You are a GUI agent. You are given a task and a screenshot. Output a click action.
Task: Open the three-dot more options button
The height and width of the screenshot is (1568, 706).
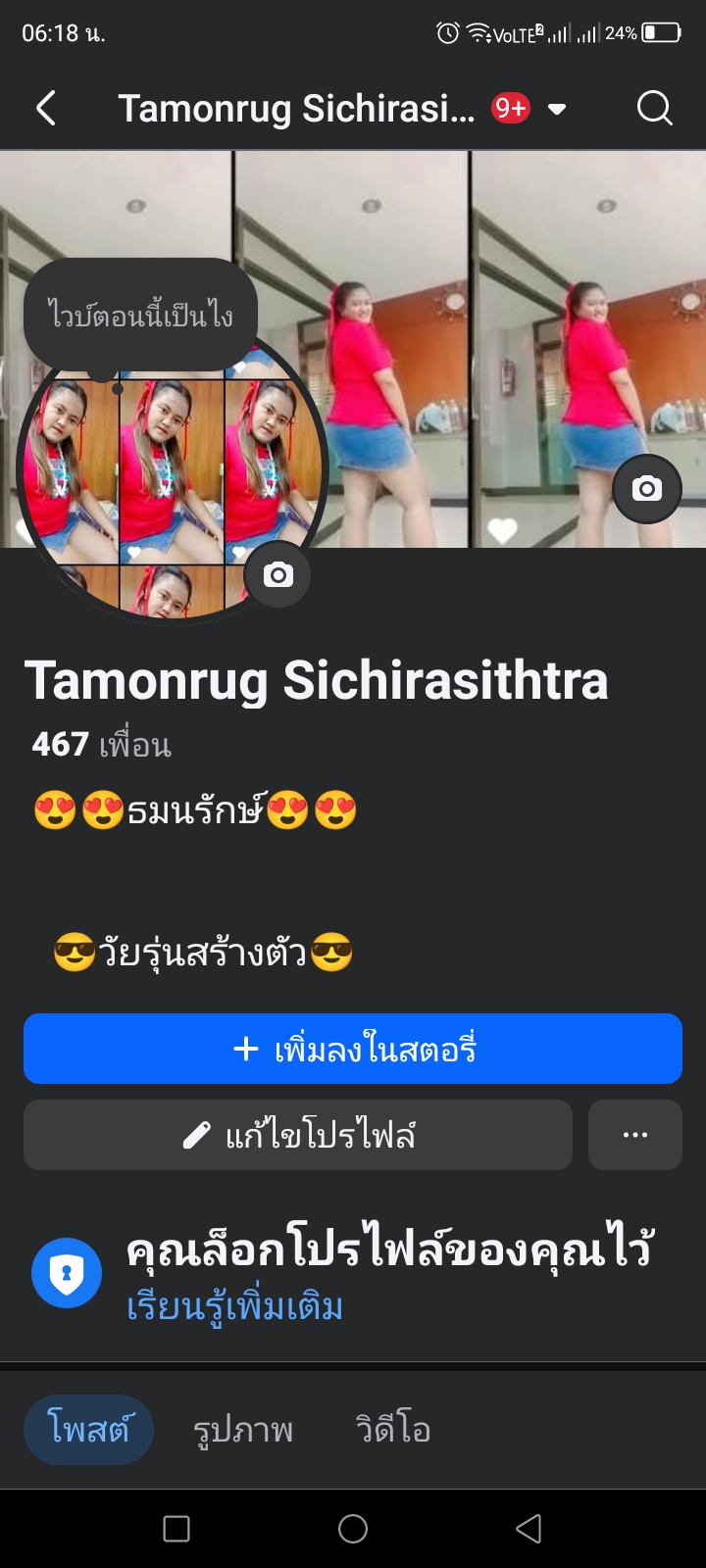[x=635, y=1135]
